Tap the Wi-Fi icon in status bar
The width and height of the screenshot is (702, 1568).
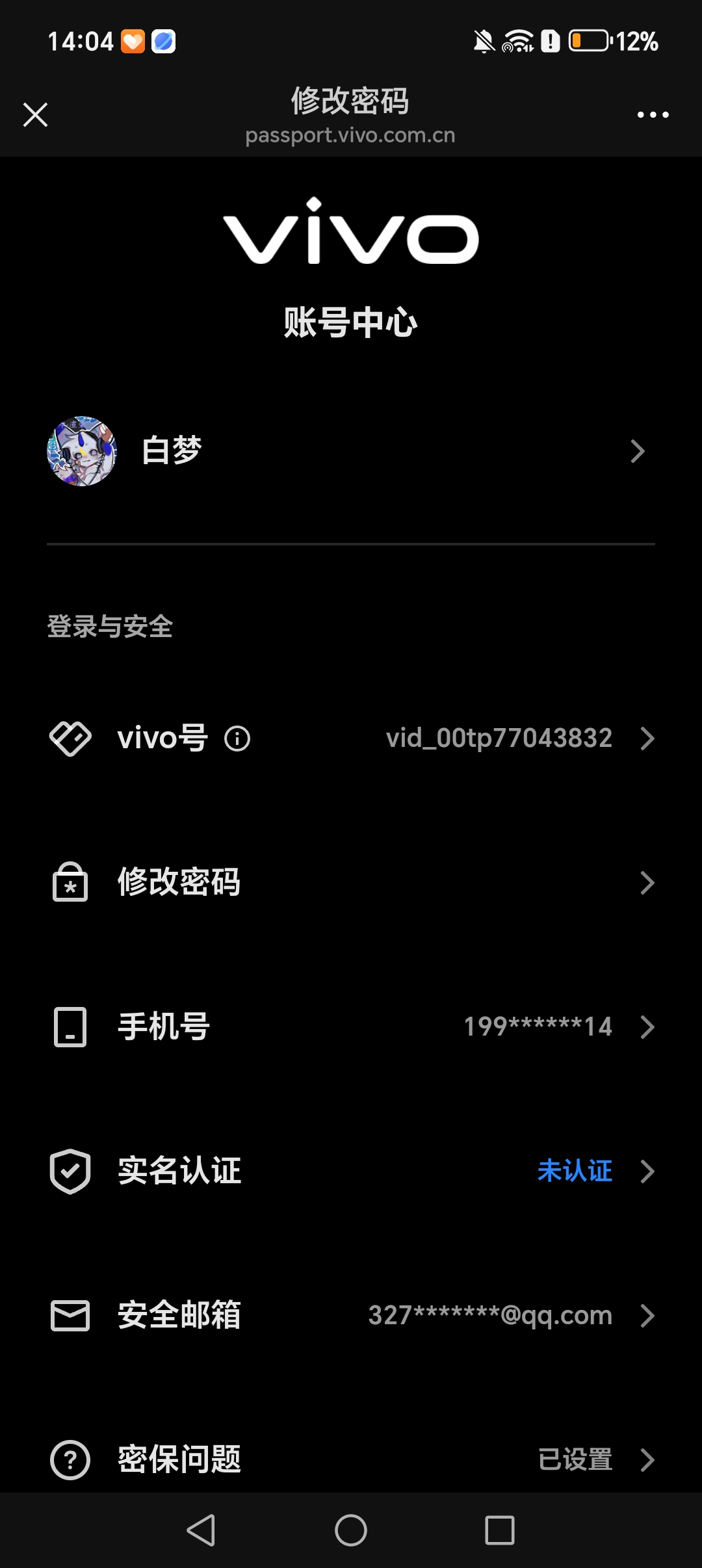click(x=517, y=41)
